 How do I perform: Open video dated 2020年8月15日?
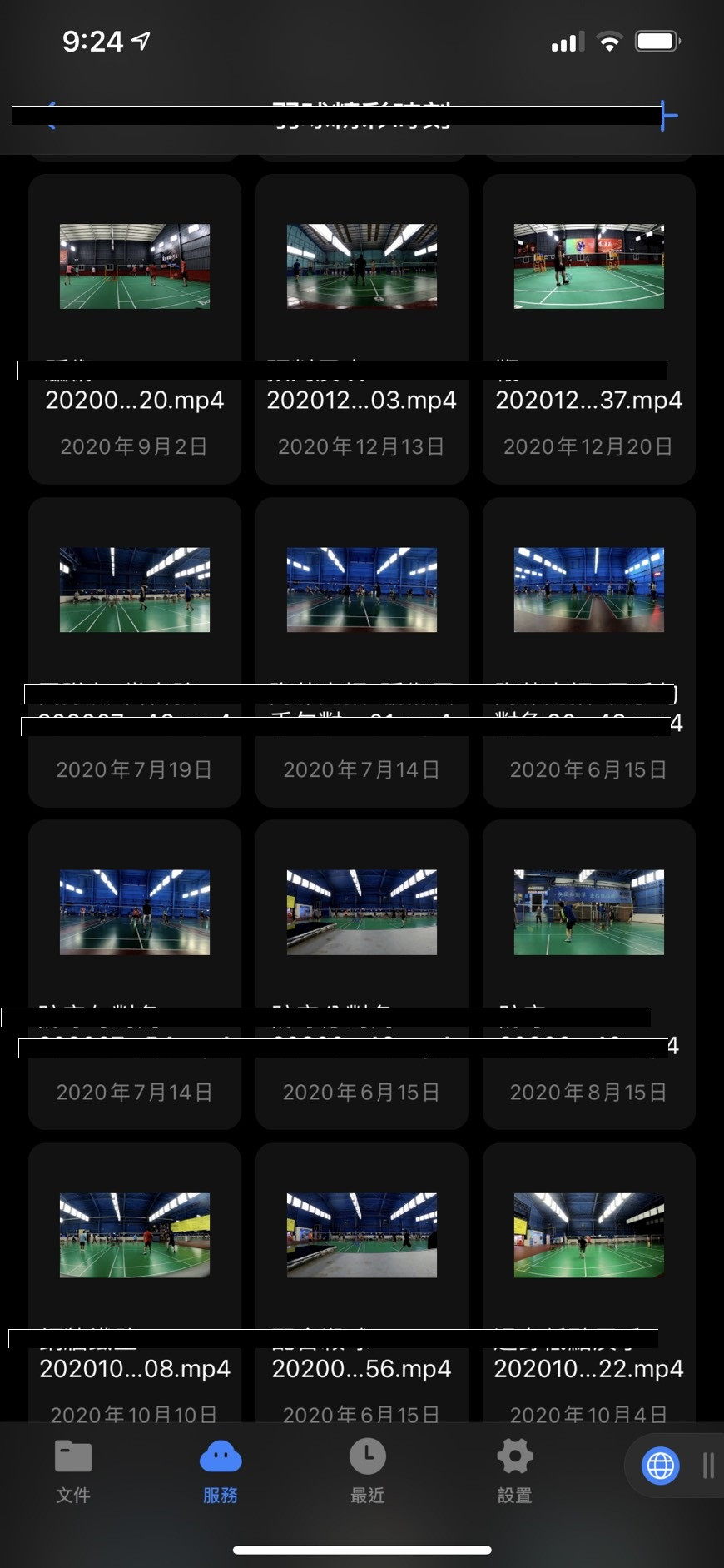pos(589,912)
